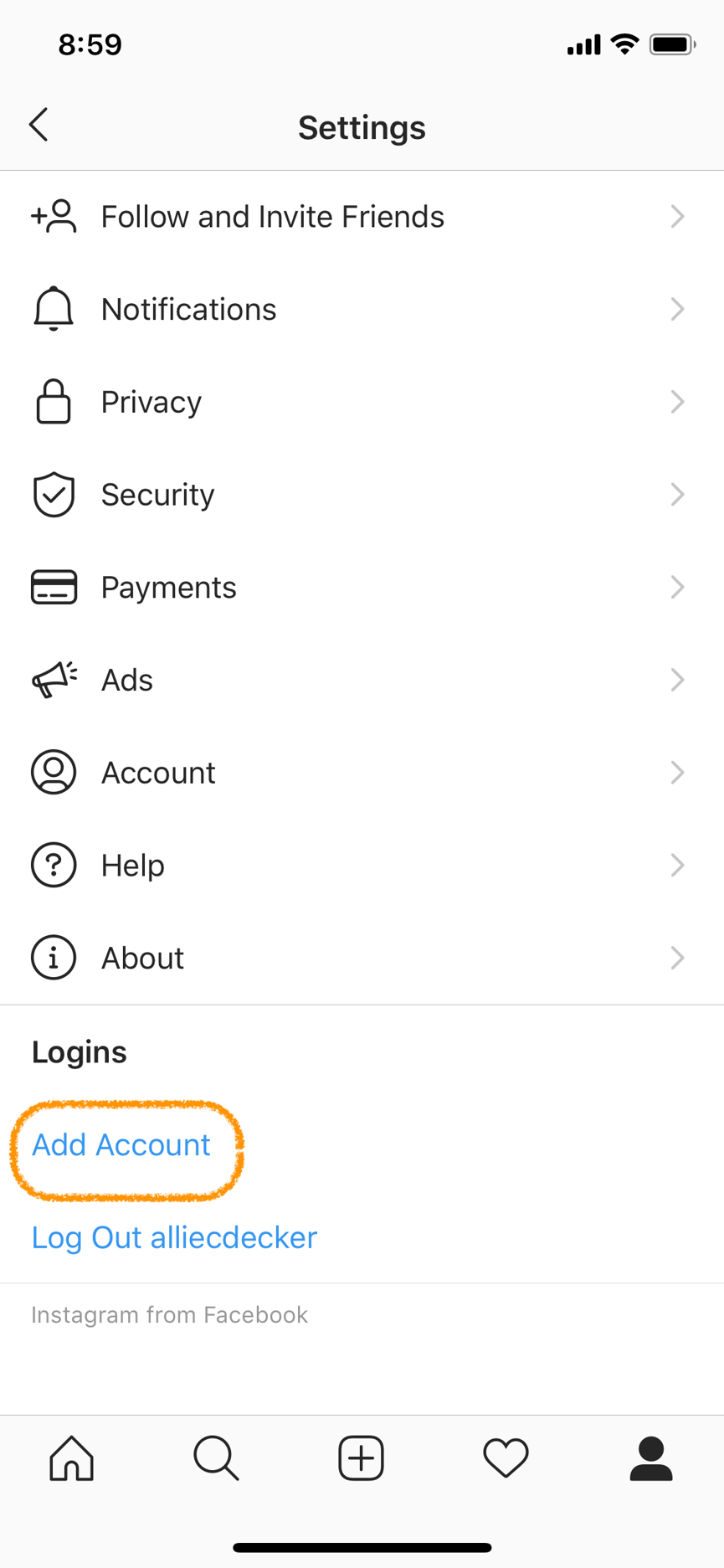Tap the Add Account link
This screenshot has height=1568, width=724.
coord(121,1145)
